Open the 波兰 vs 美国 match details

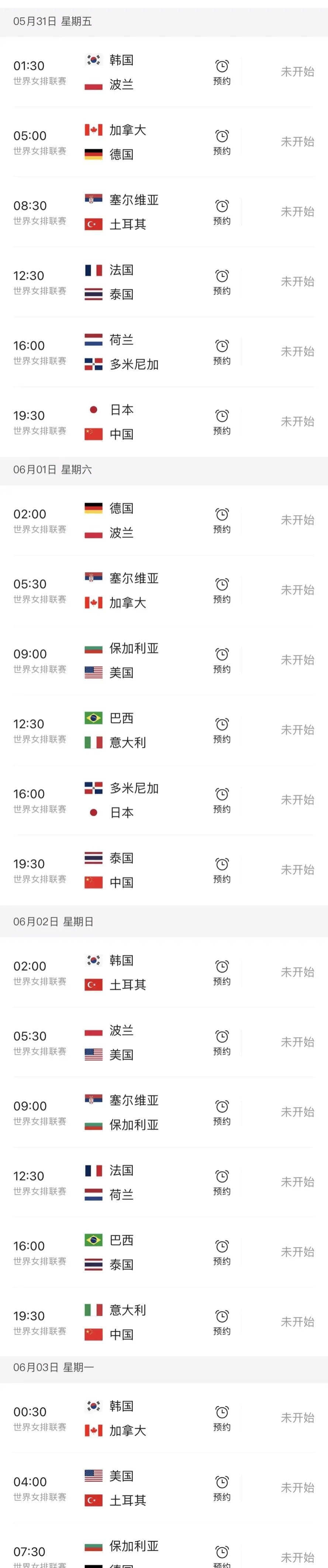coord(134,1043)
